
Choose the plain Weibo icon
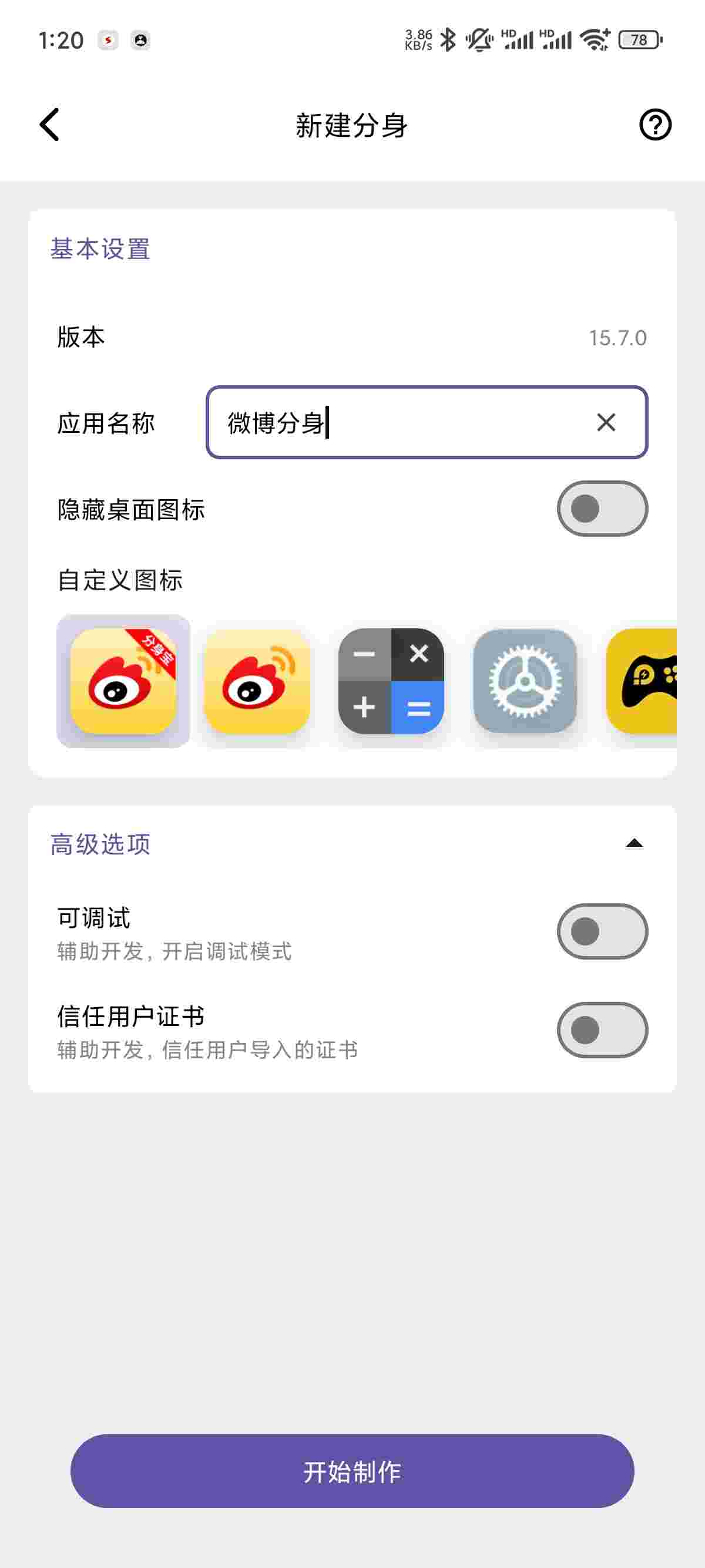point(257,681)
